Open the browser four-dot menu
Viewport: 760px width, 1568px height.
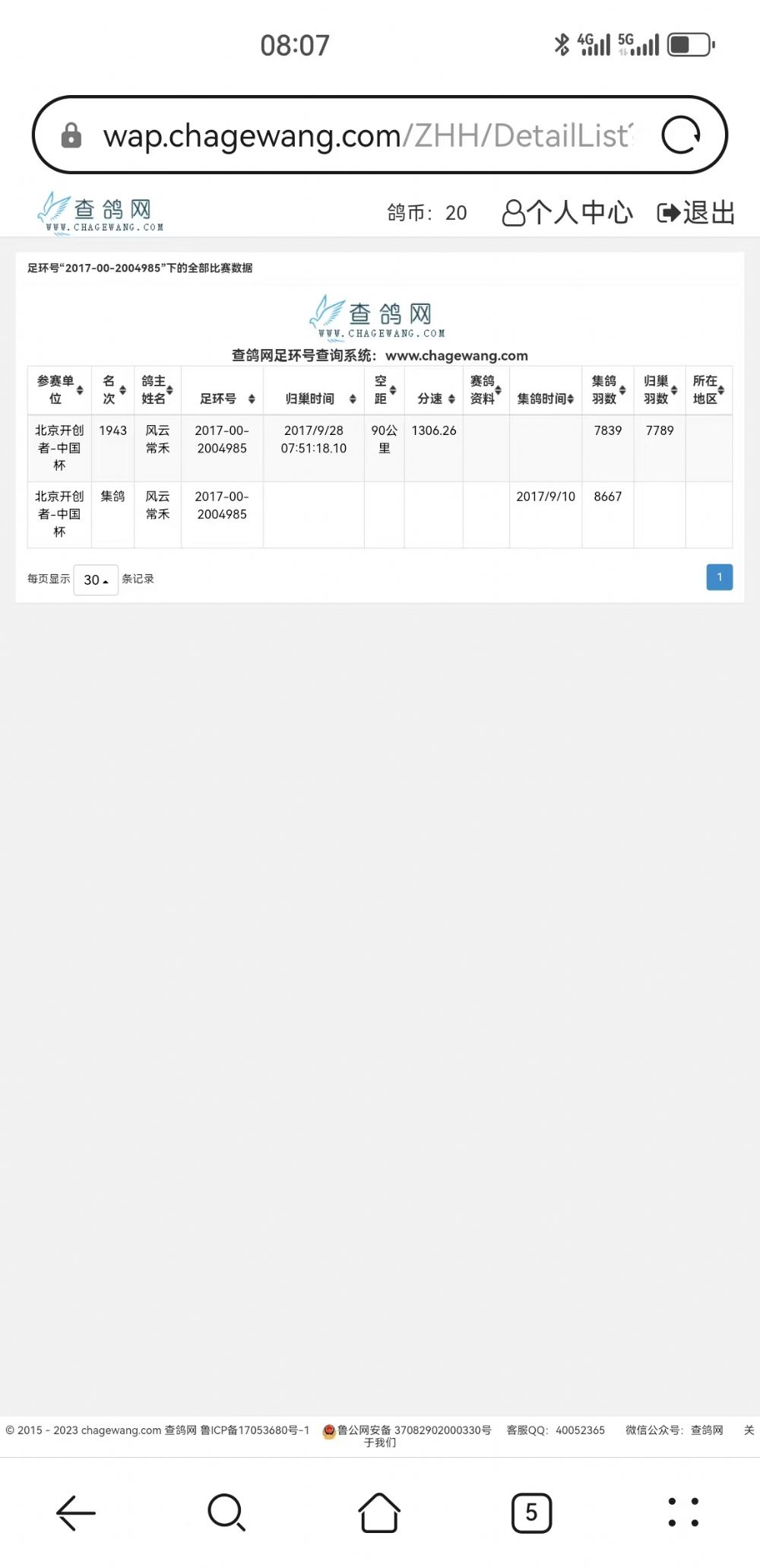coord(683,1512)
